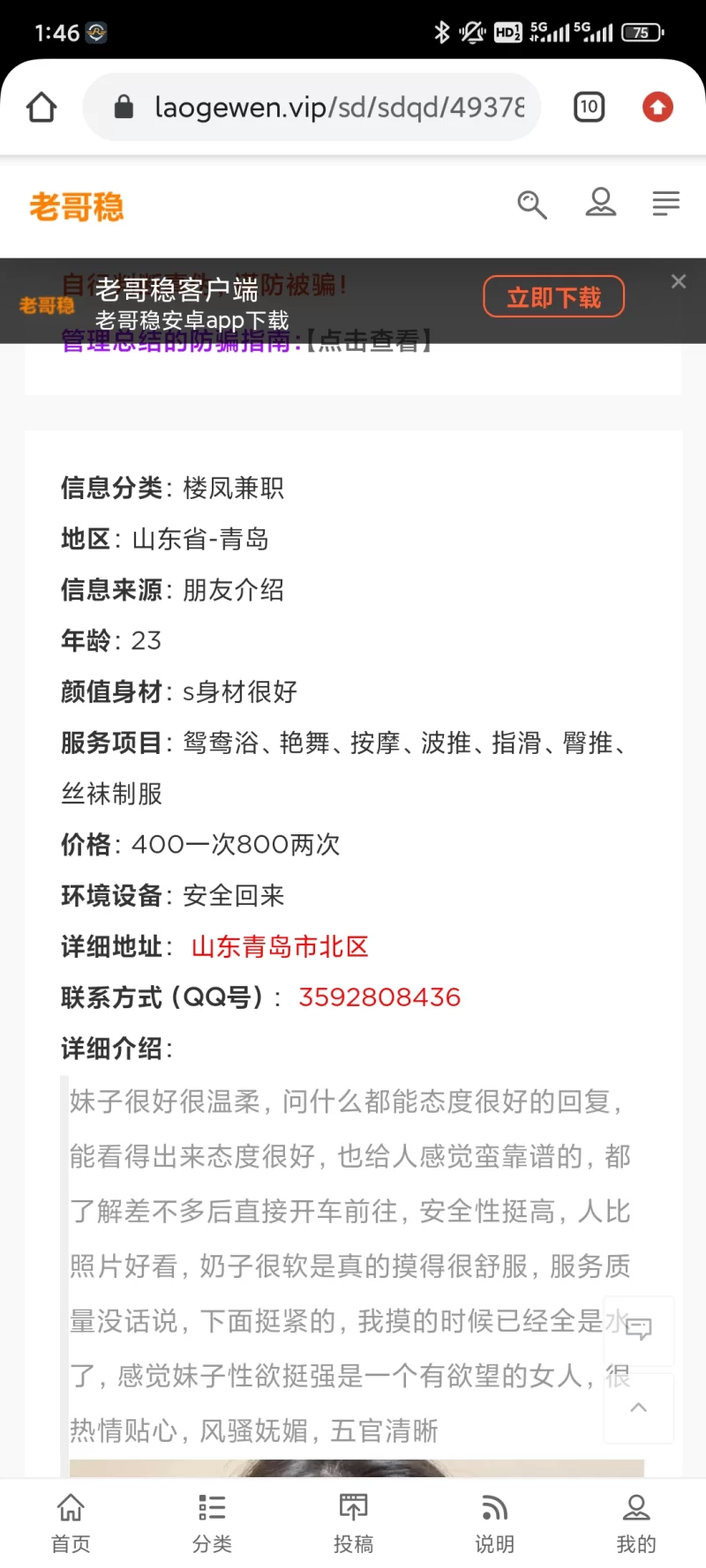The width and height of the screenshot is (706, 1568).
Task: Tap the 立即下载 download button
Action: (553, 297)
